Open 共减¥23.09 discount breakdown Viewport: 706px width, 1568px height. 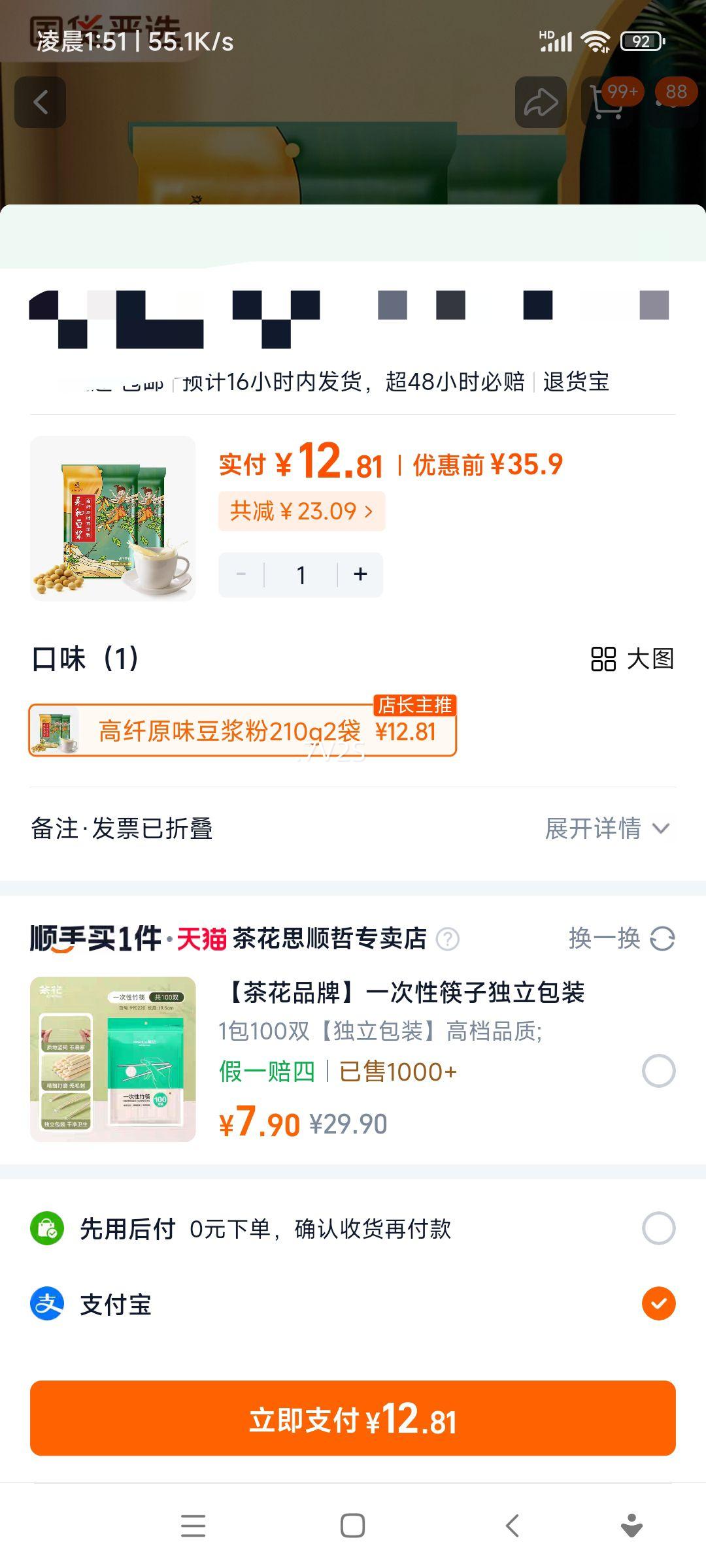pos(301,512)
